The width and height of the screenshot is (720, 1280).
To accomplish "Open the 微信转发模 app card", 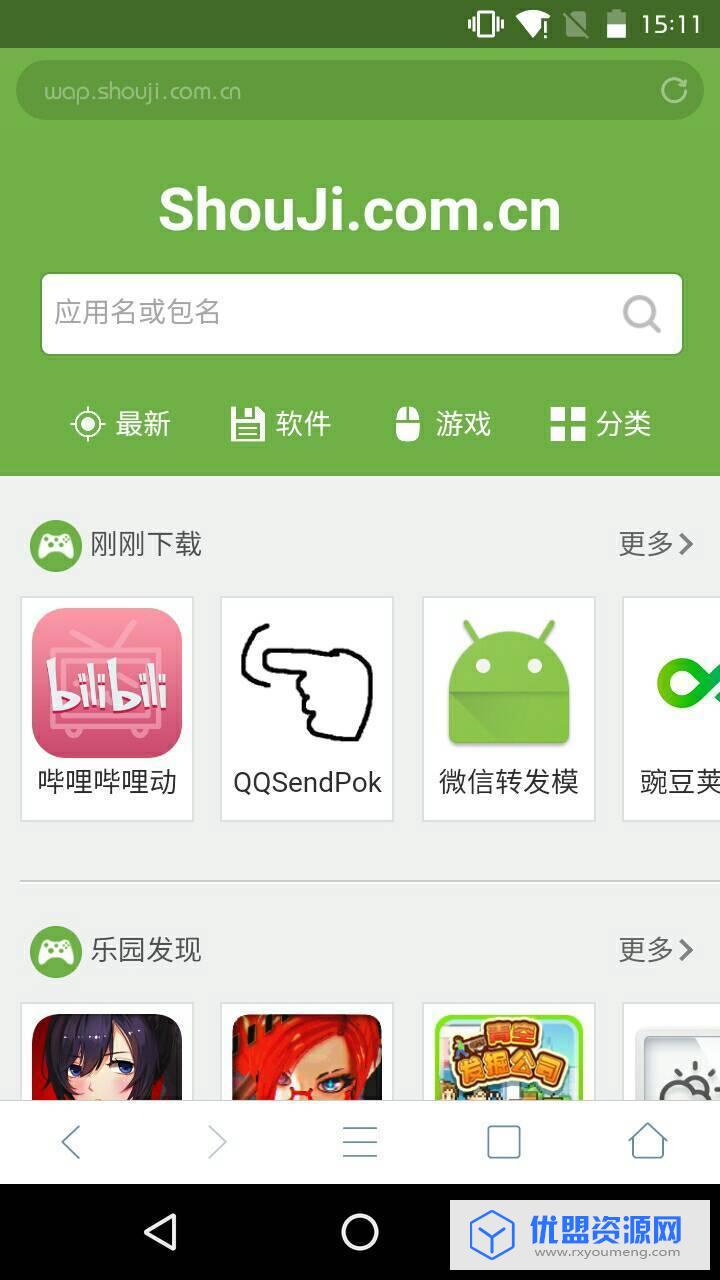I will [x=508, y=708].
